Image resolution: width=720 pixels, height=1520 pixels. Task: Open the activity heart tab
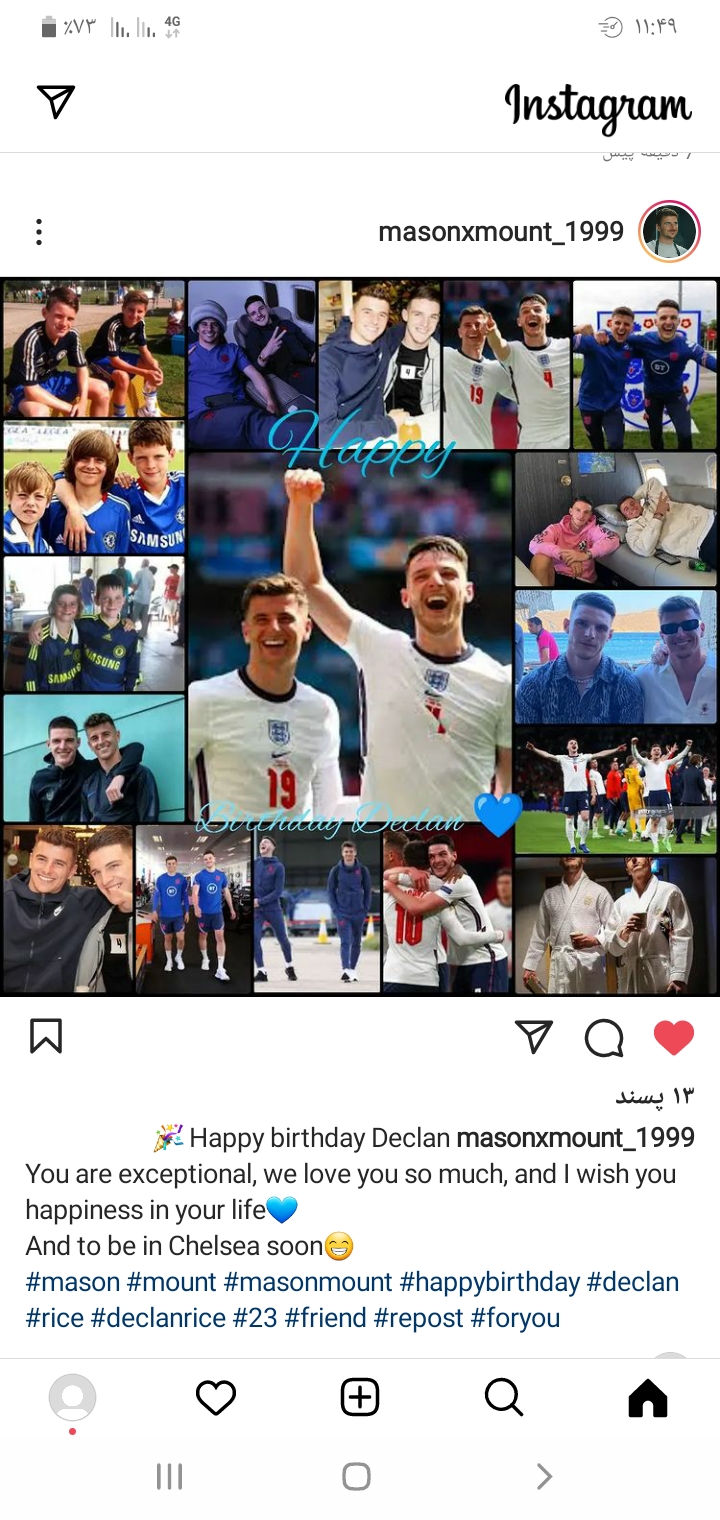pos(216,1397)
